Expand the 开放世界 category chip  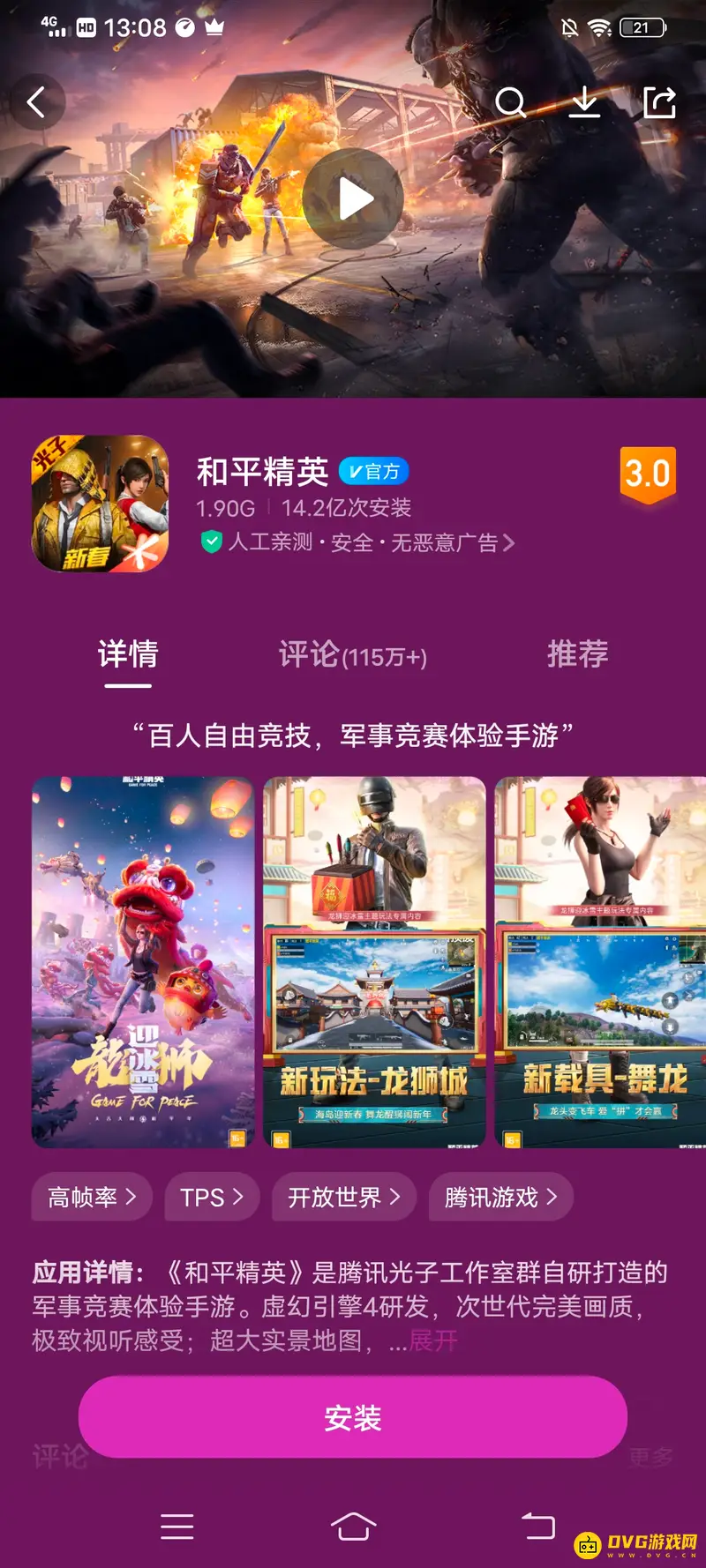pyautogui.click(x=343, y=1197)
